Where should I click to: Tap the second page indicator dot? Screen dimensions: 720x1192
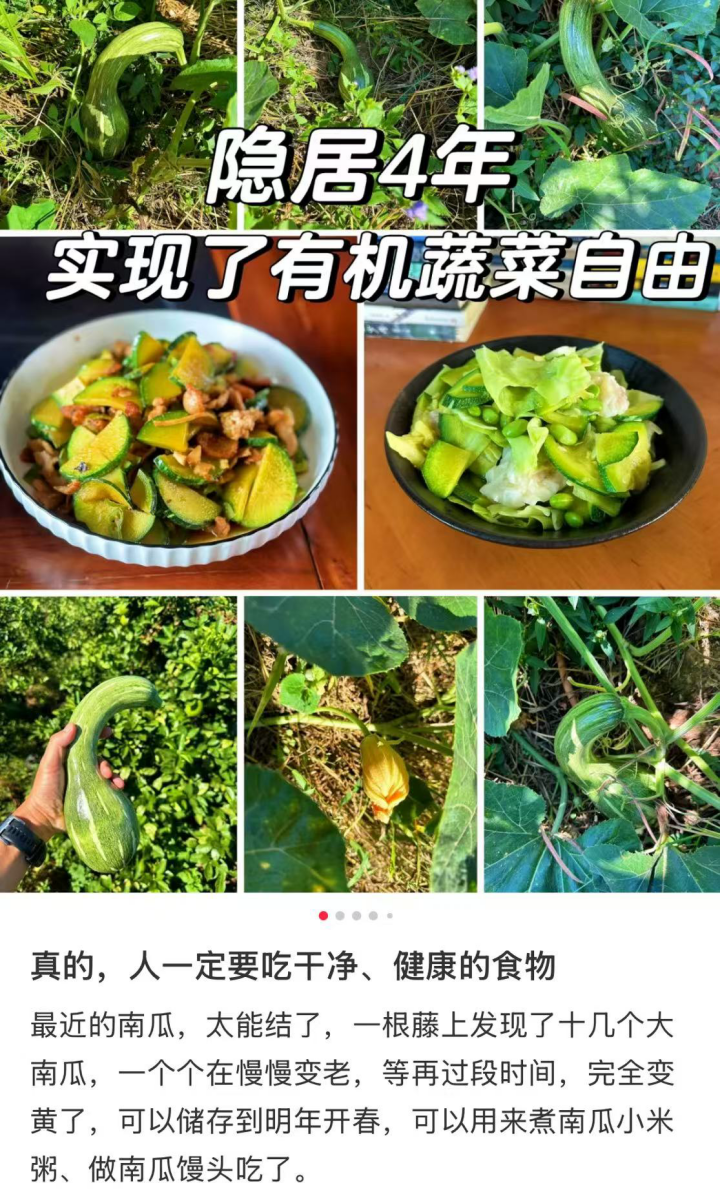(x=340, y=915)
